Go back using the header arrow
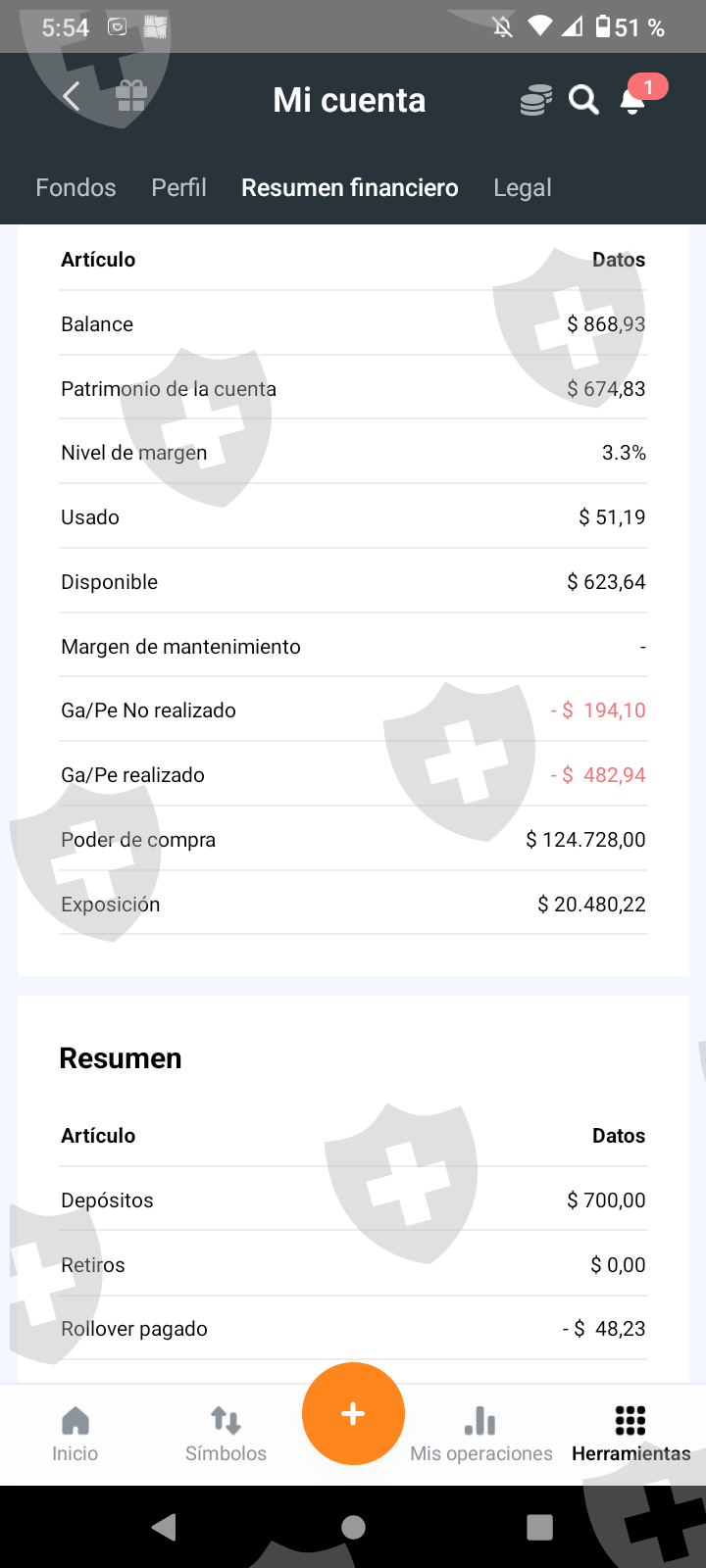This screenshot has height=1568, width=706. coord(71,97)
